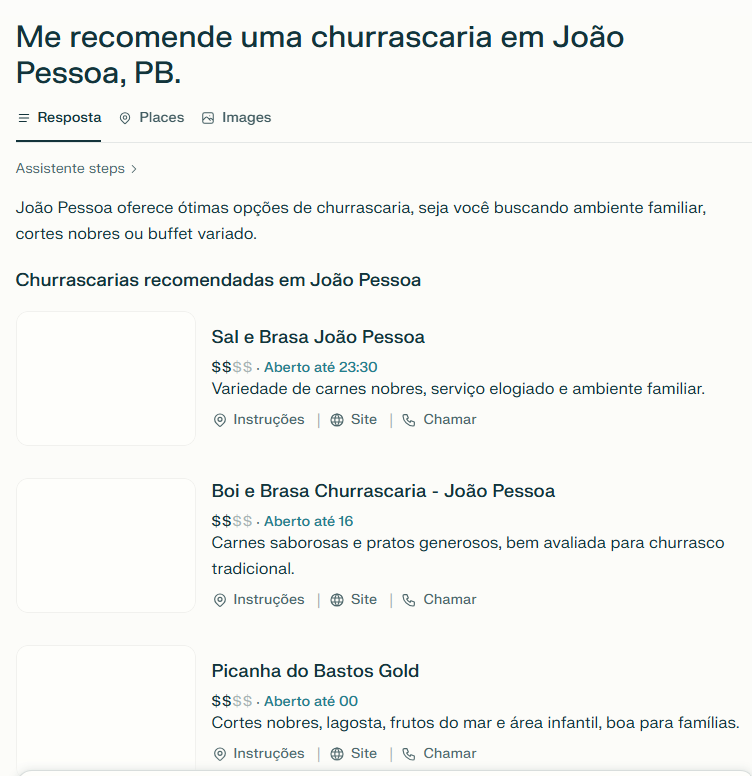Get Instruções for Picanha do Bastos Gold

tap(259, 754)
